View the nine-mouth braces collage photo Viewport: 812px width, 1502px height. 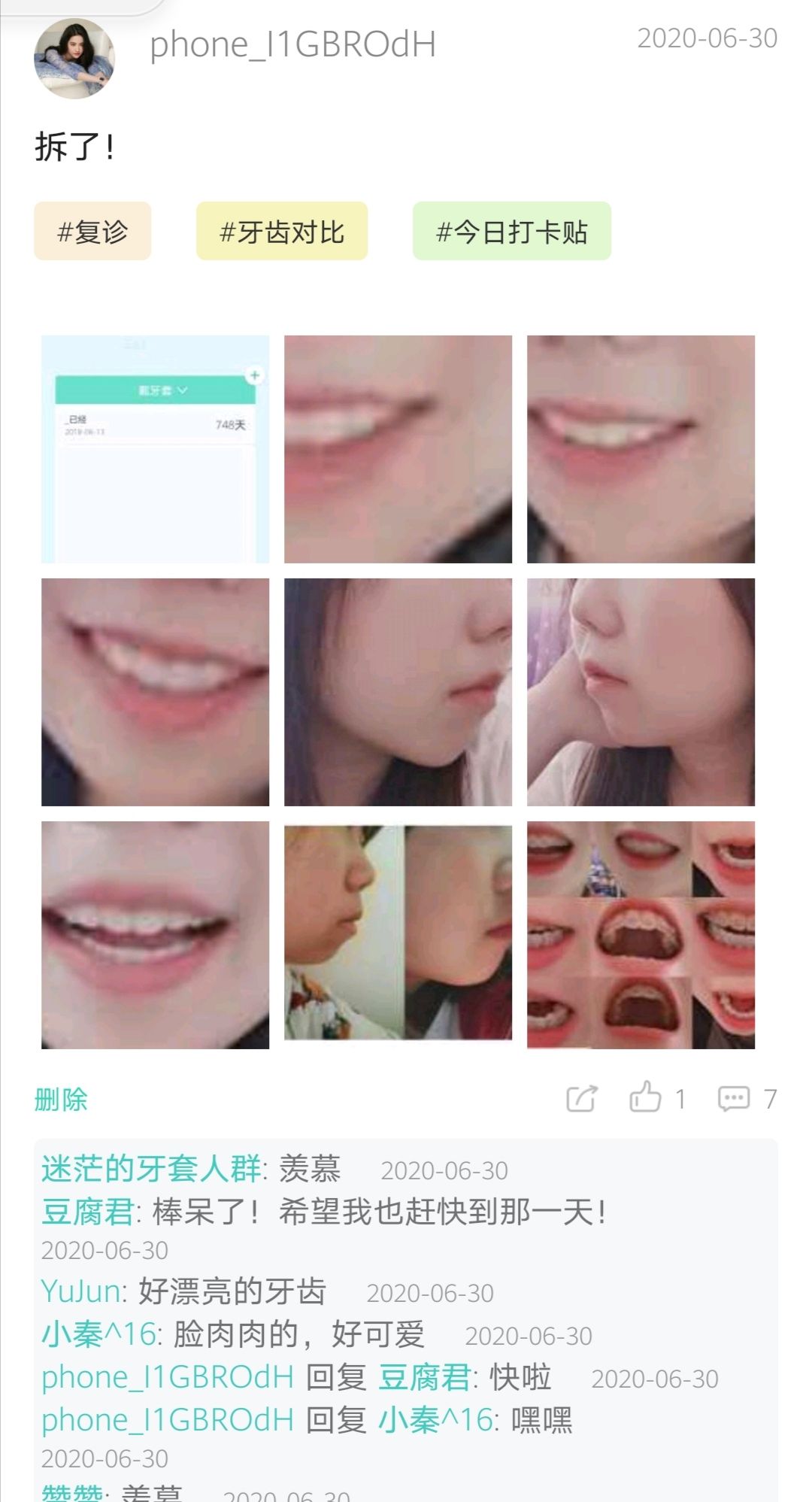(x=641, y=935)
